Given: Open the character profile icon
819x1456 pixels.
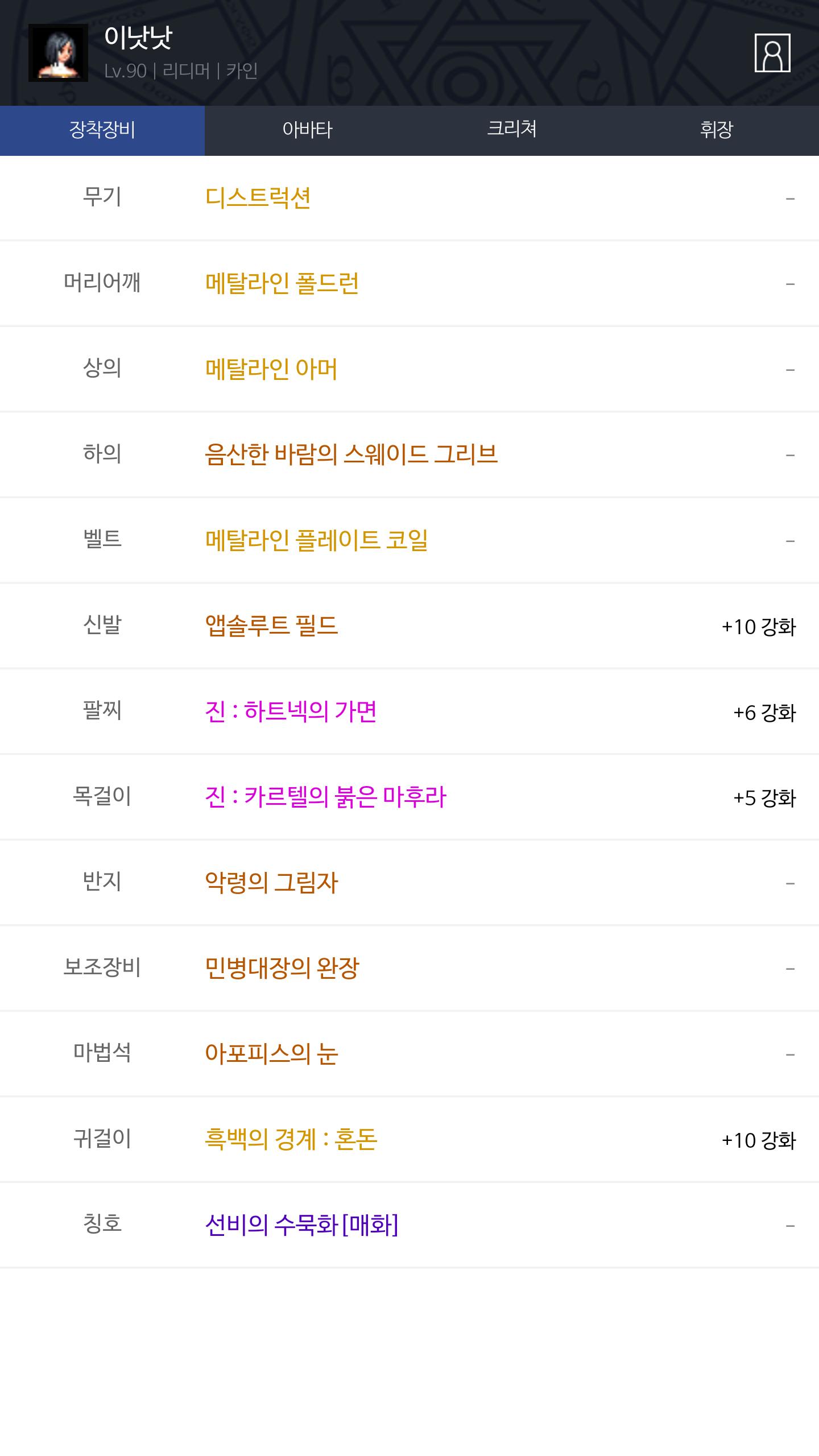Looking at the screenshot, I should (x=772, y=53).
